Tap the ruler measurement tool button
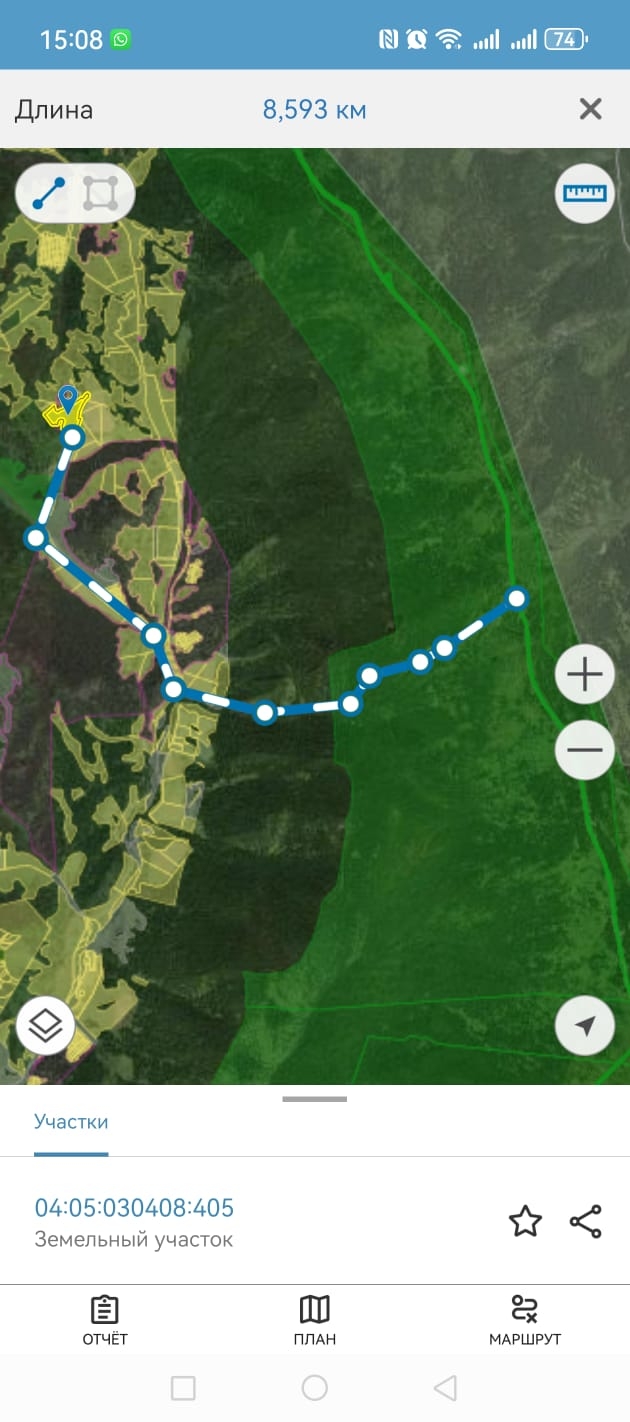 585,193
